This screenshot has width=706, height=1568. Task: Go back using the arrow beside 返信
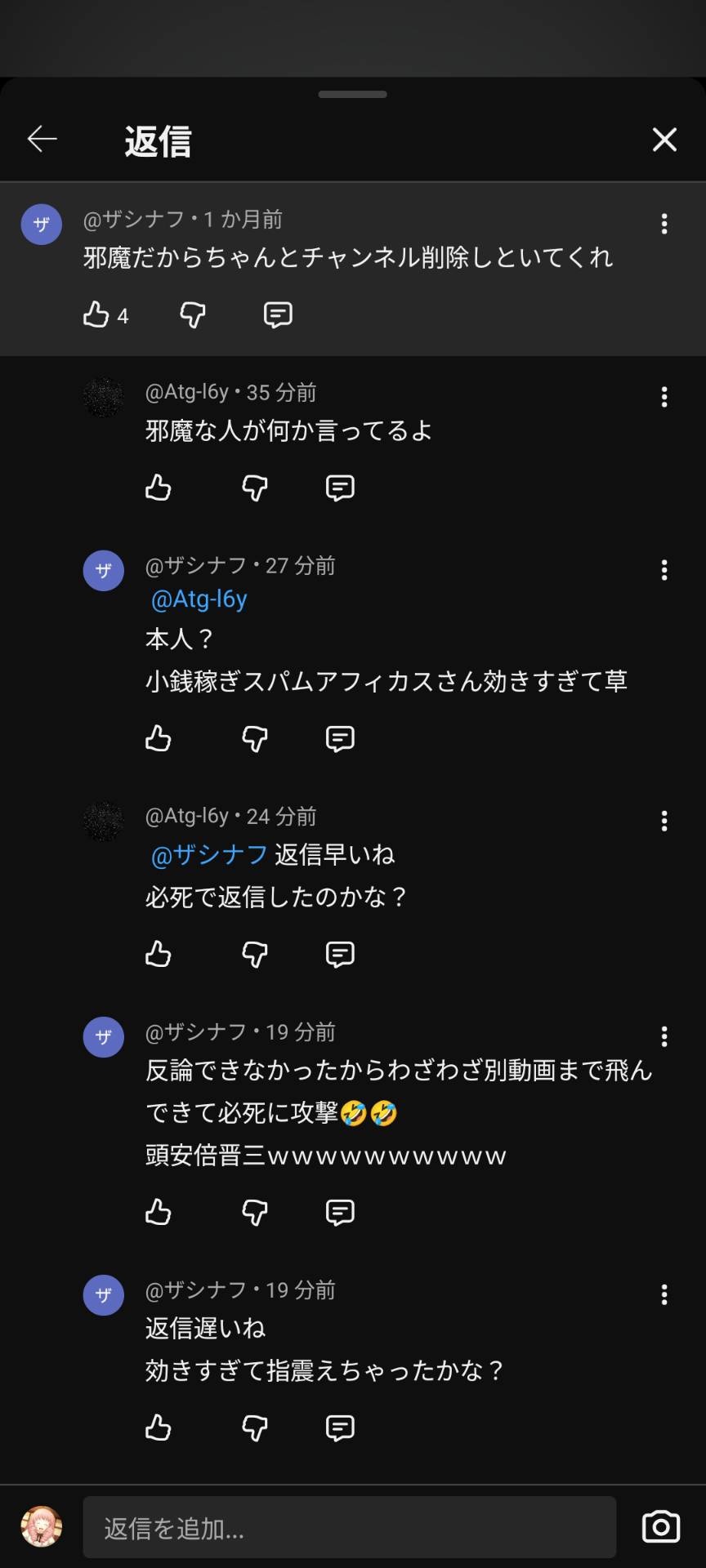[x=42, y=140]
